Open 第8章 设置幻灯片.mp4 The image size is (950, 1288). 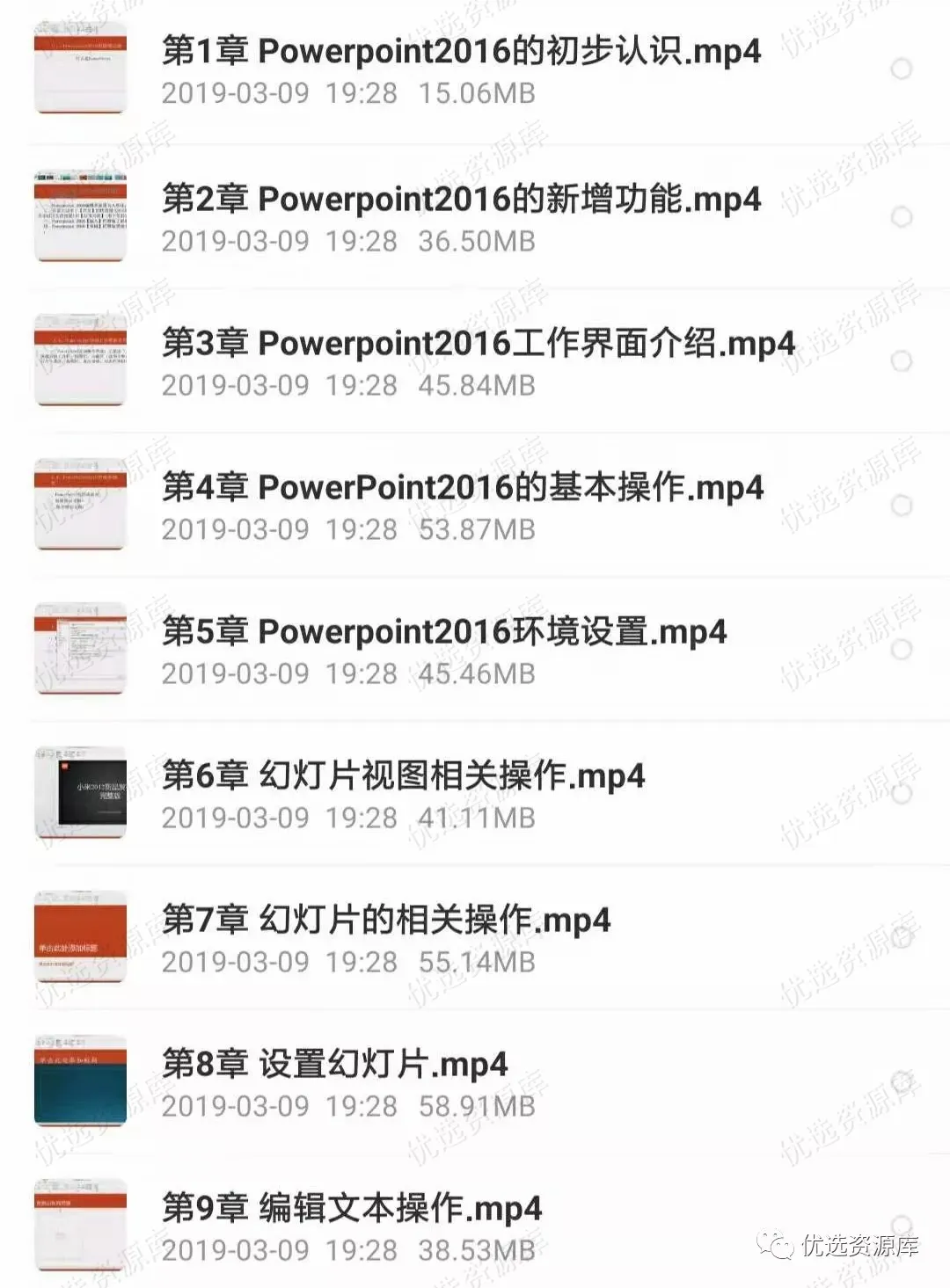(x=334, y=1063)
